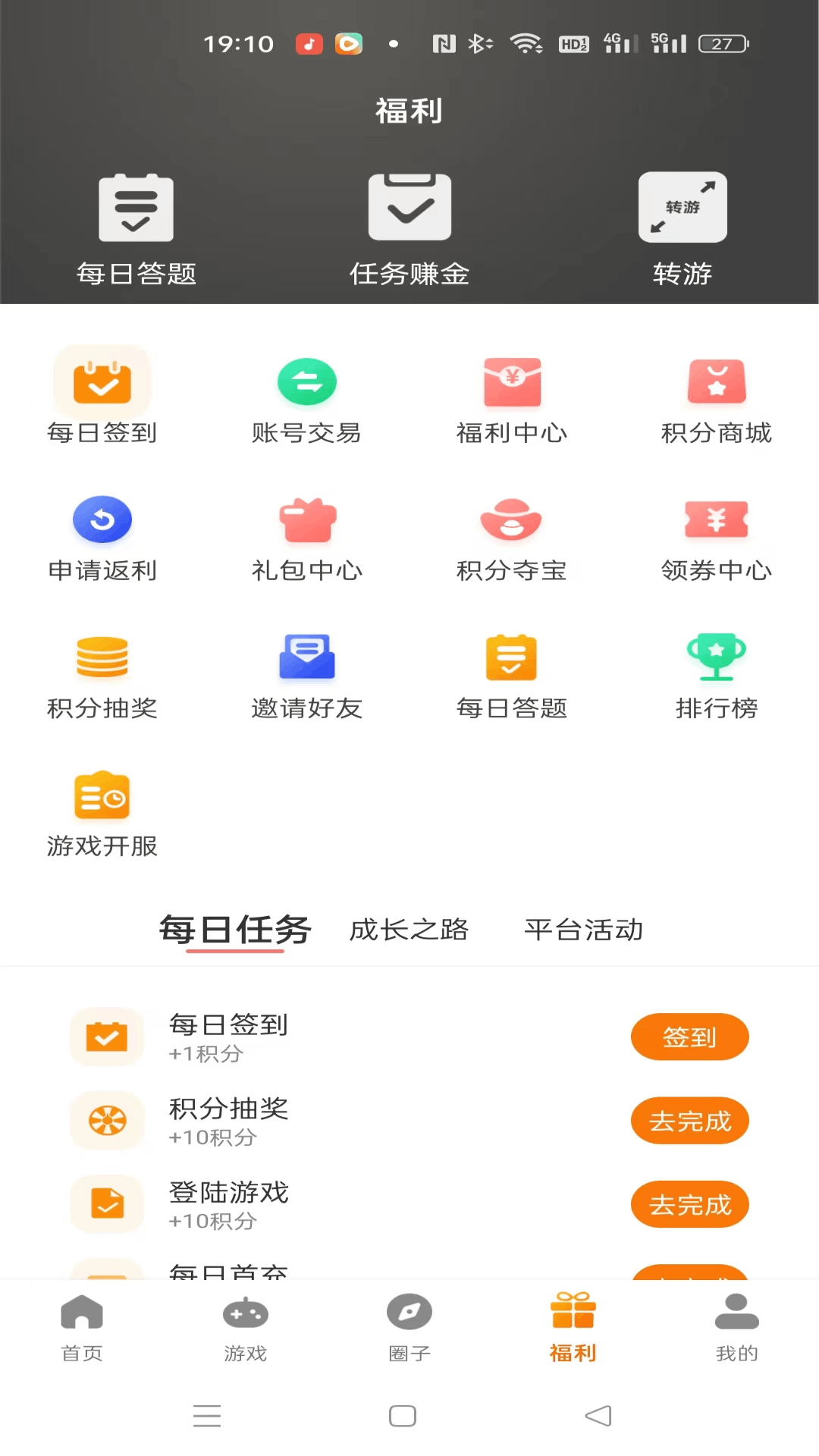Image resolution: width=819 pixels, height=1456 pixels.
Task: Switch to the 圈子 tab
Action: pyautogui.click(x=409, y=1327)
